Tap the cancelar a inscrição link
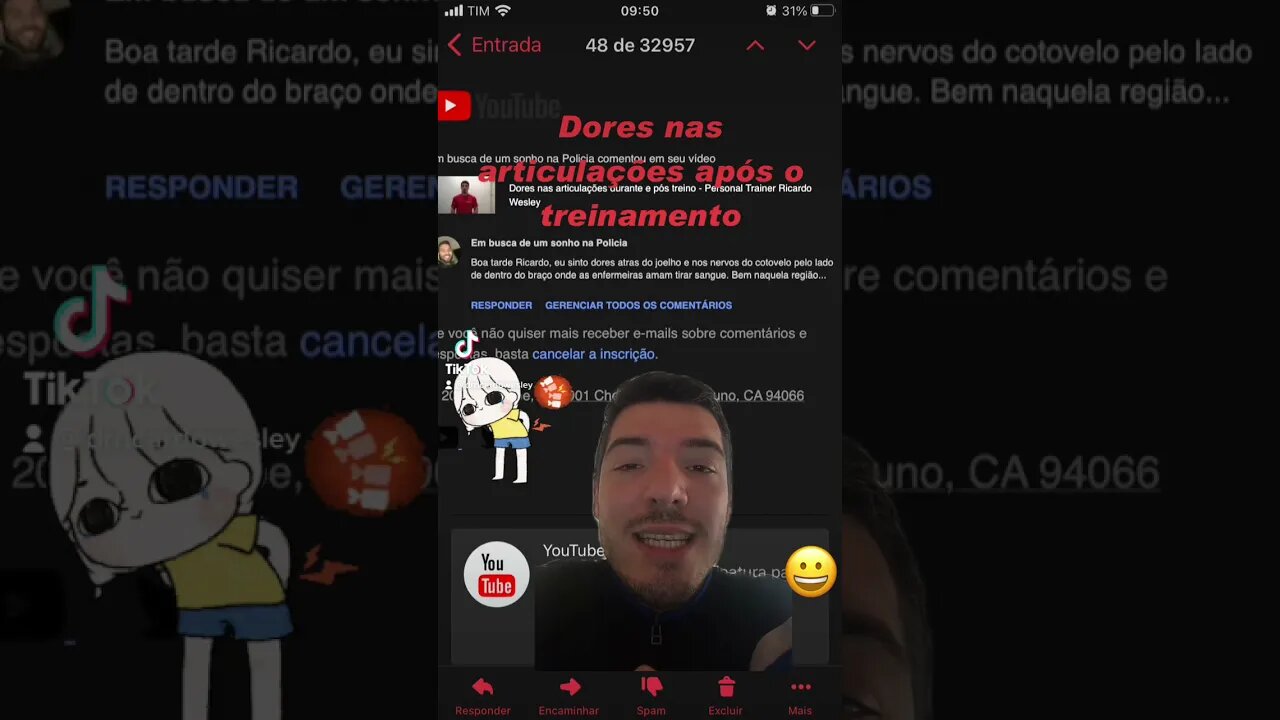 [594, 354]
